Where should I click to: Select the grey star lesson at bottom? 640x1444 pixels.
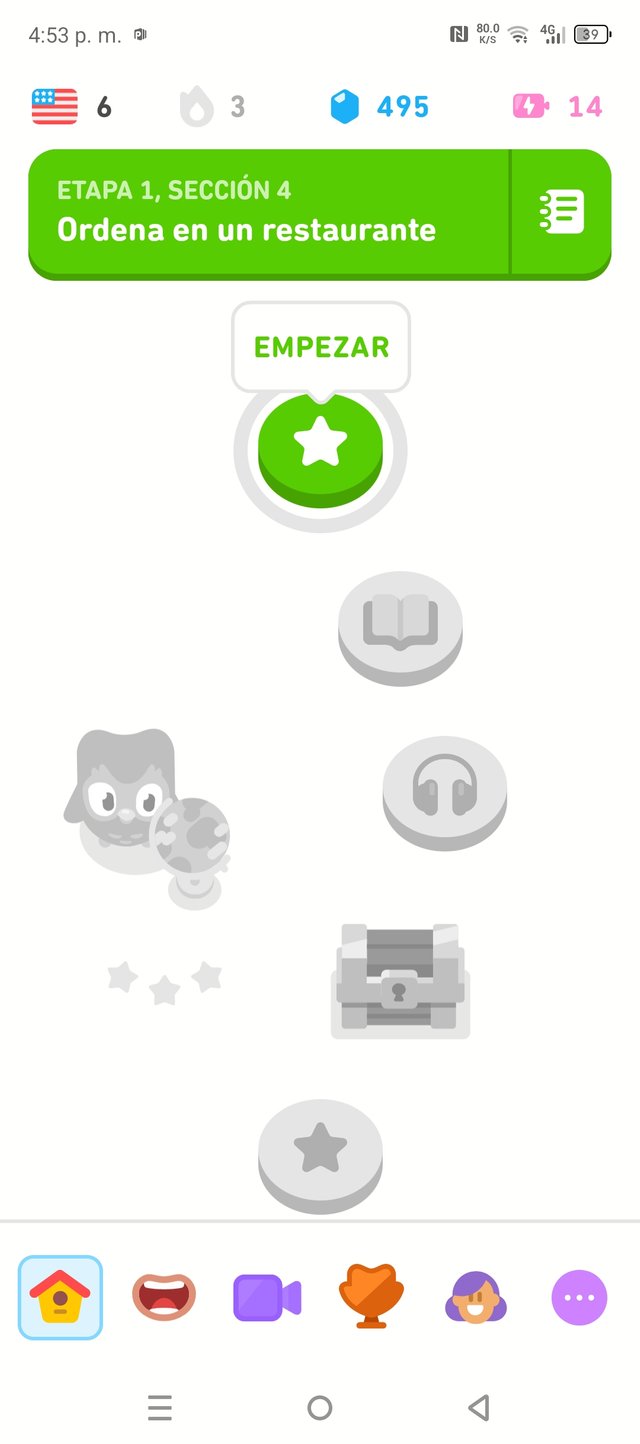tap(320, 1151)
